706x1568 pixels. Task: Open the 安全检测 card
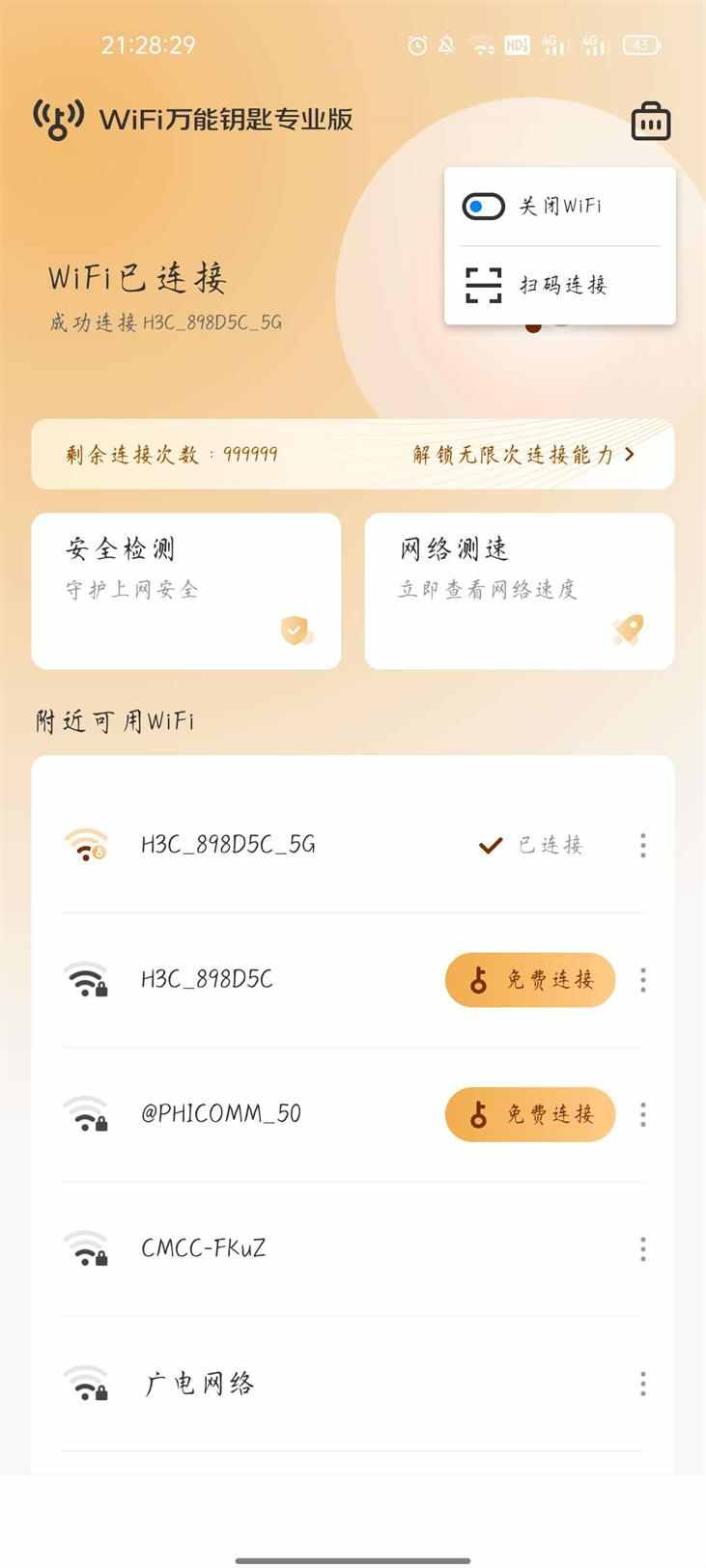click(186, 591)
